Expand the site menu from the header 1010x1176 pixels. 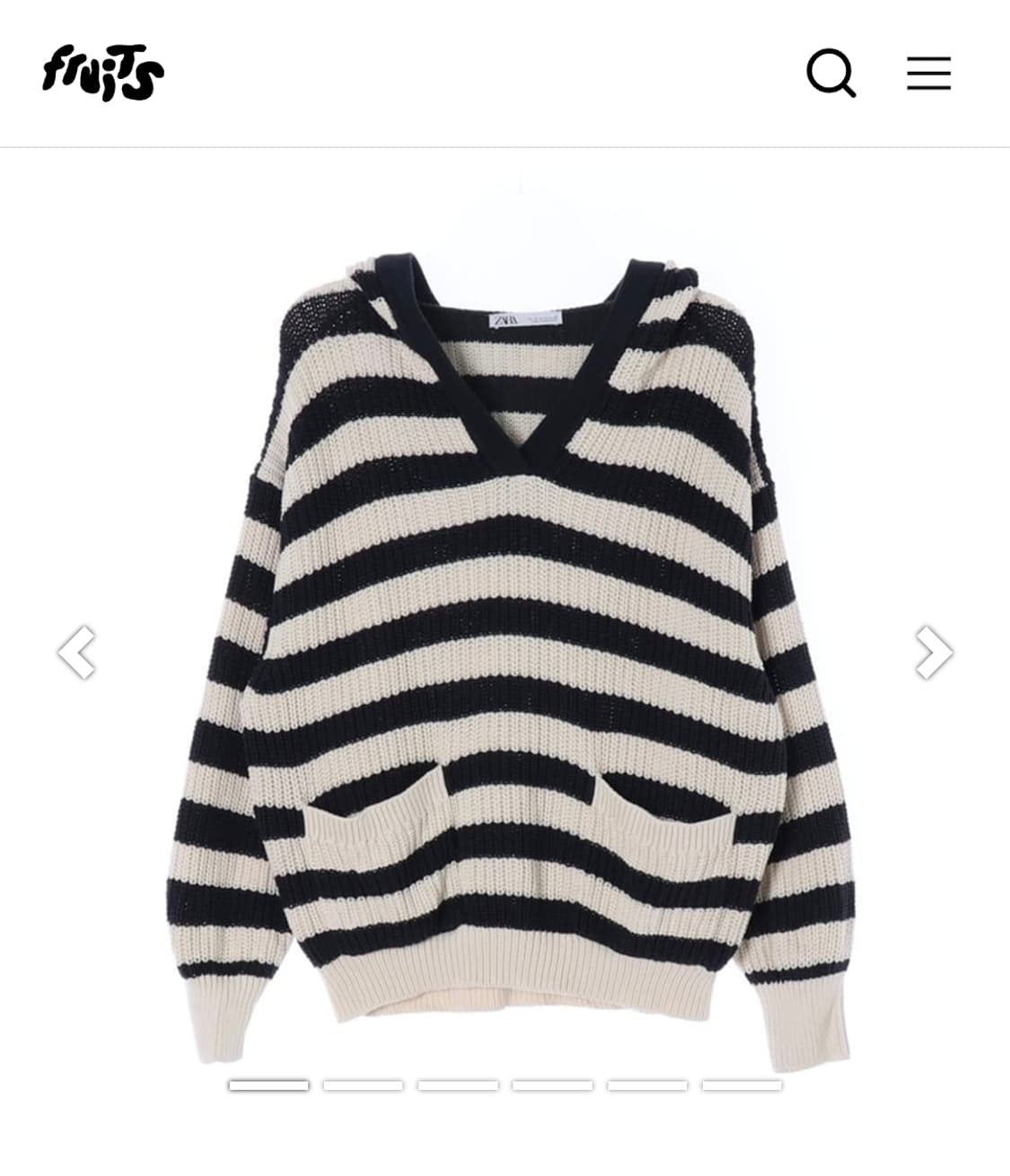coord(928,74)
